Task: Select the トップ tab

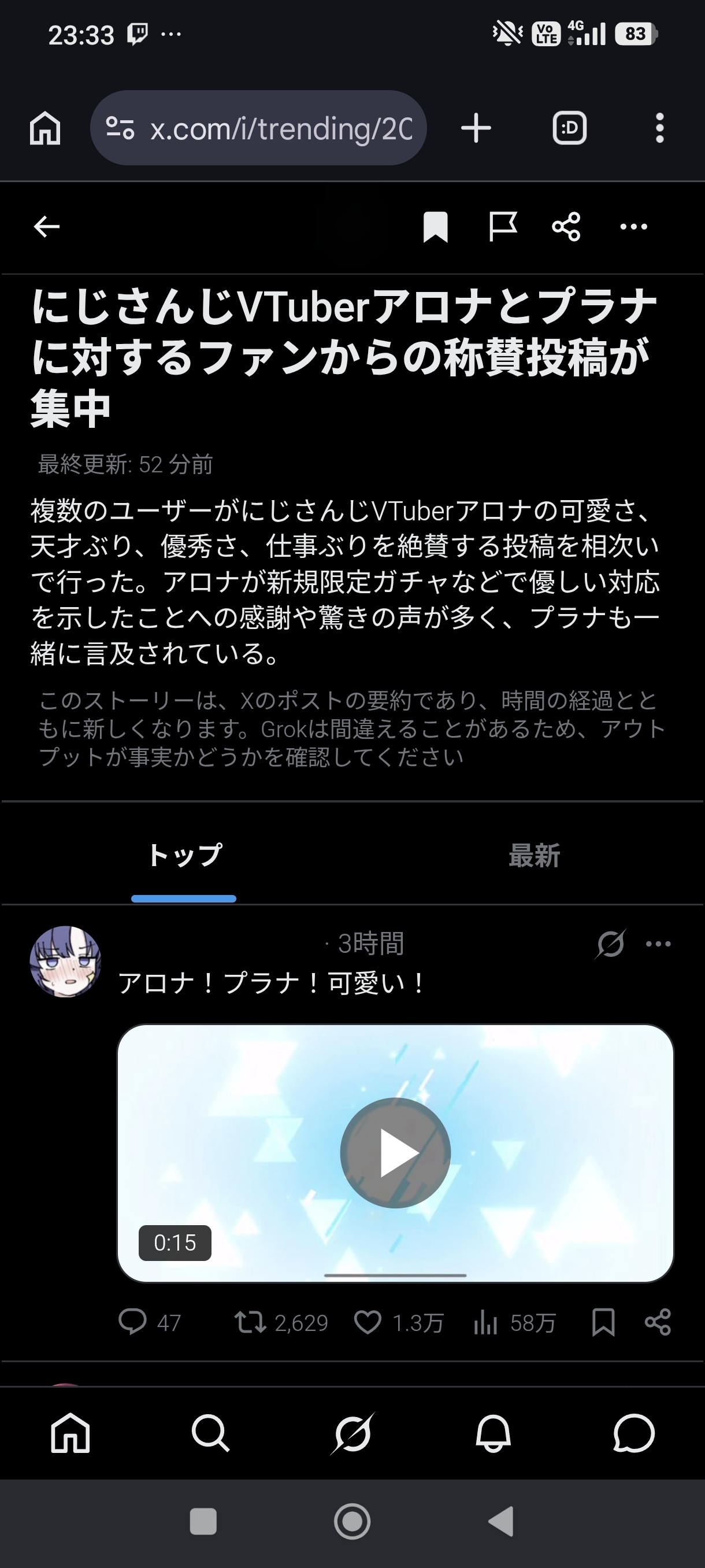Action: tap(184, 855)
